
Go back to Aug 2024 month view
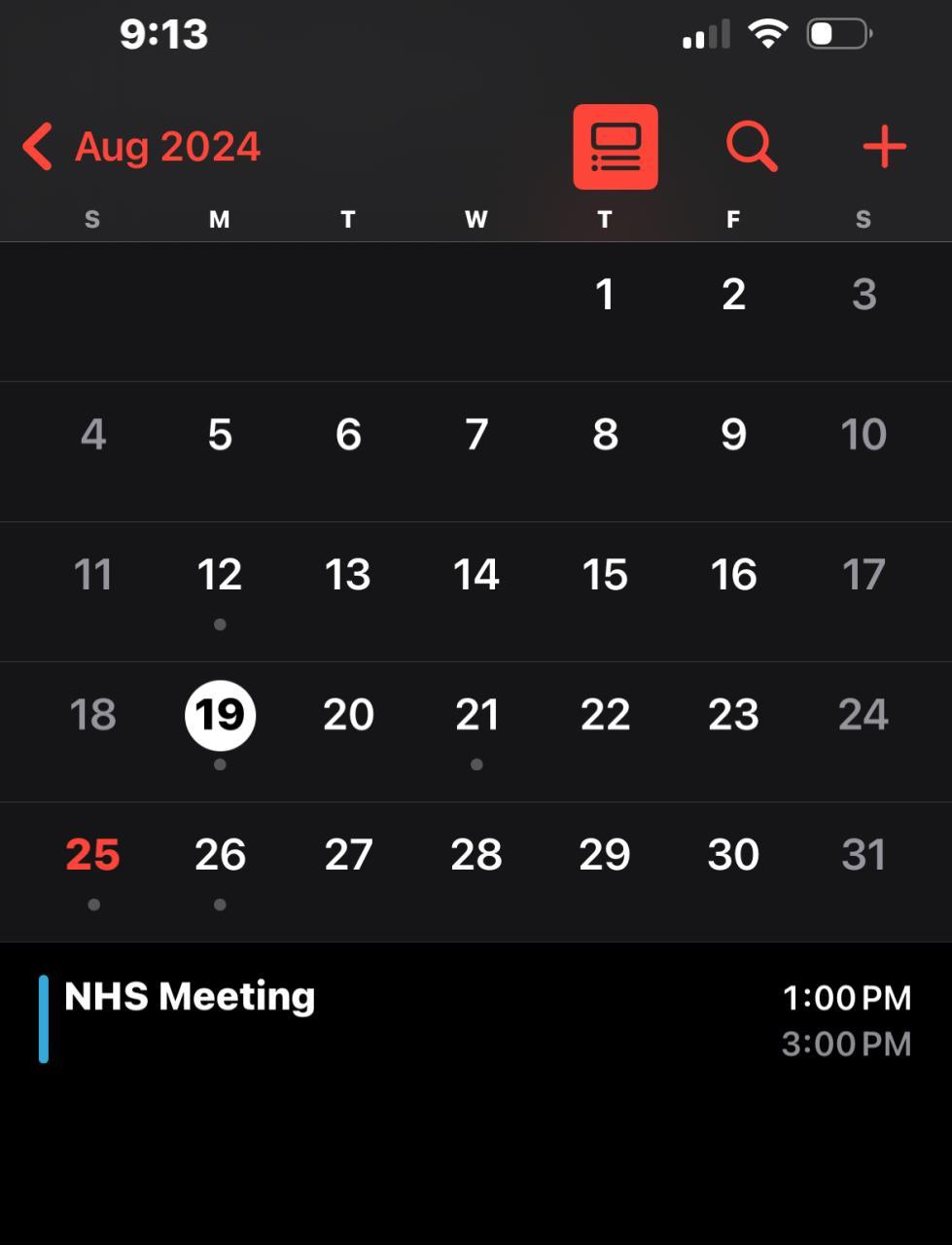pyautogui.click(x=142, y=147)
